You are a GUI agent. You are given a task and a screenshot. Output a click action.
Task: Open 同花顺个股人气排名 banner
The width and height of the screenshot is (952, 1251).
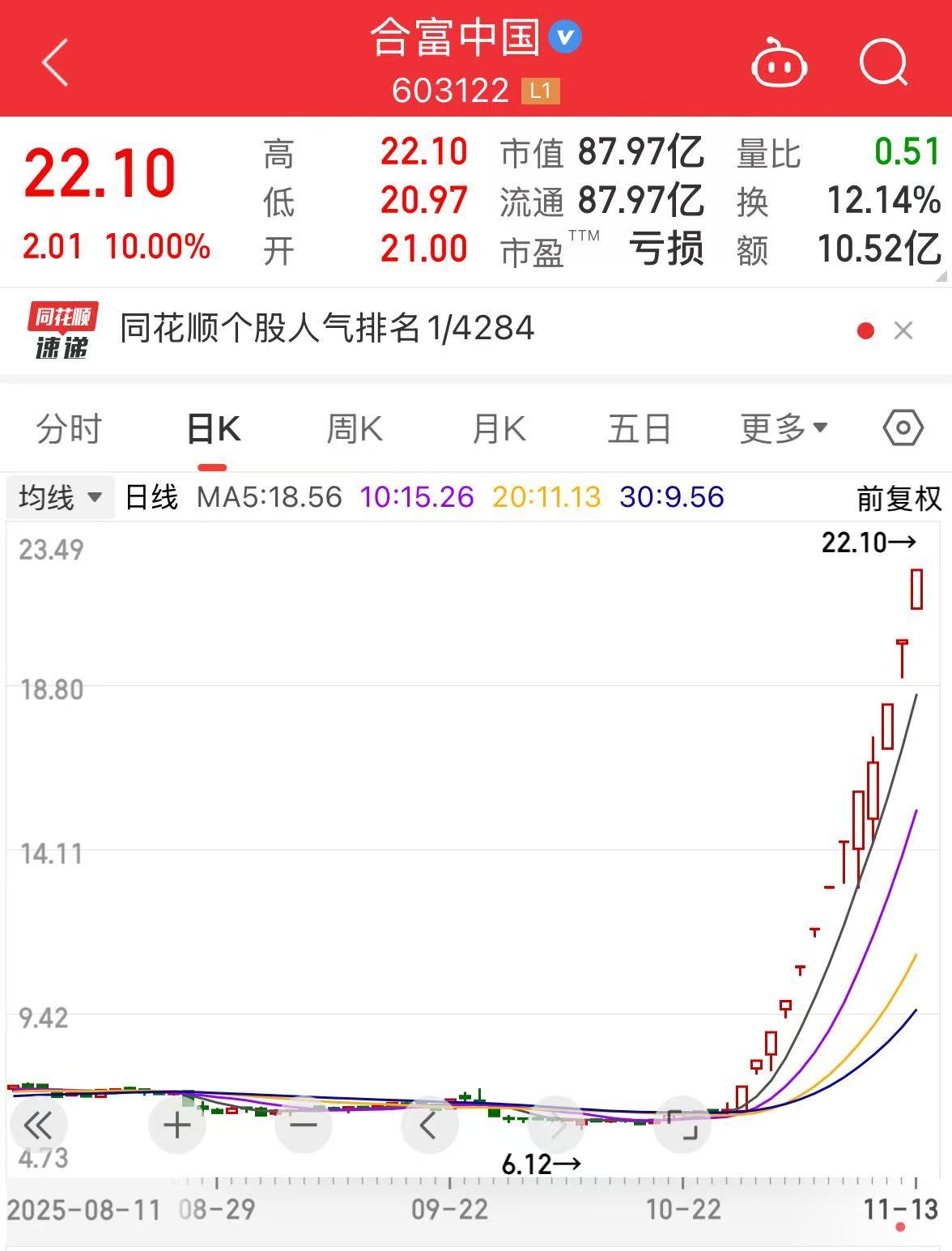point(327,329)
